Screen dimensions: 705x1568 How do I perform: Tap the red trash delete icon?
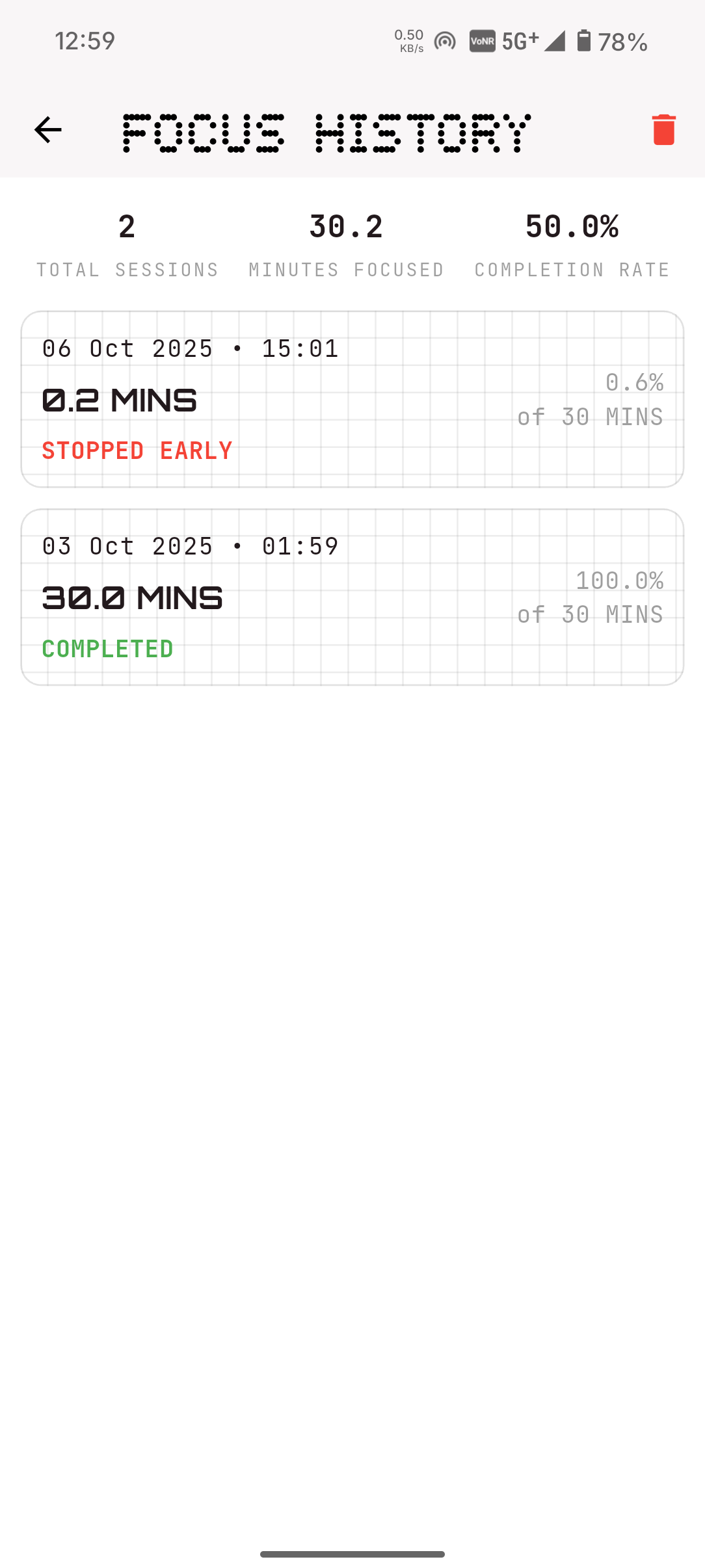pyautogui.click(x=663, y=129)
